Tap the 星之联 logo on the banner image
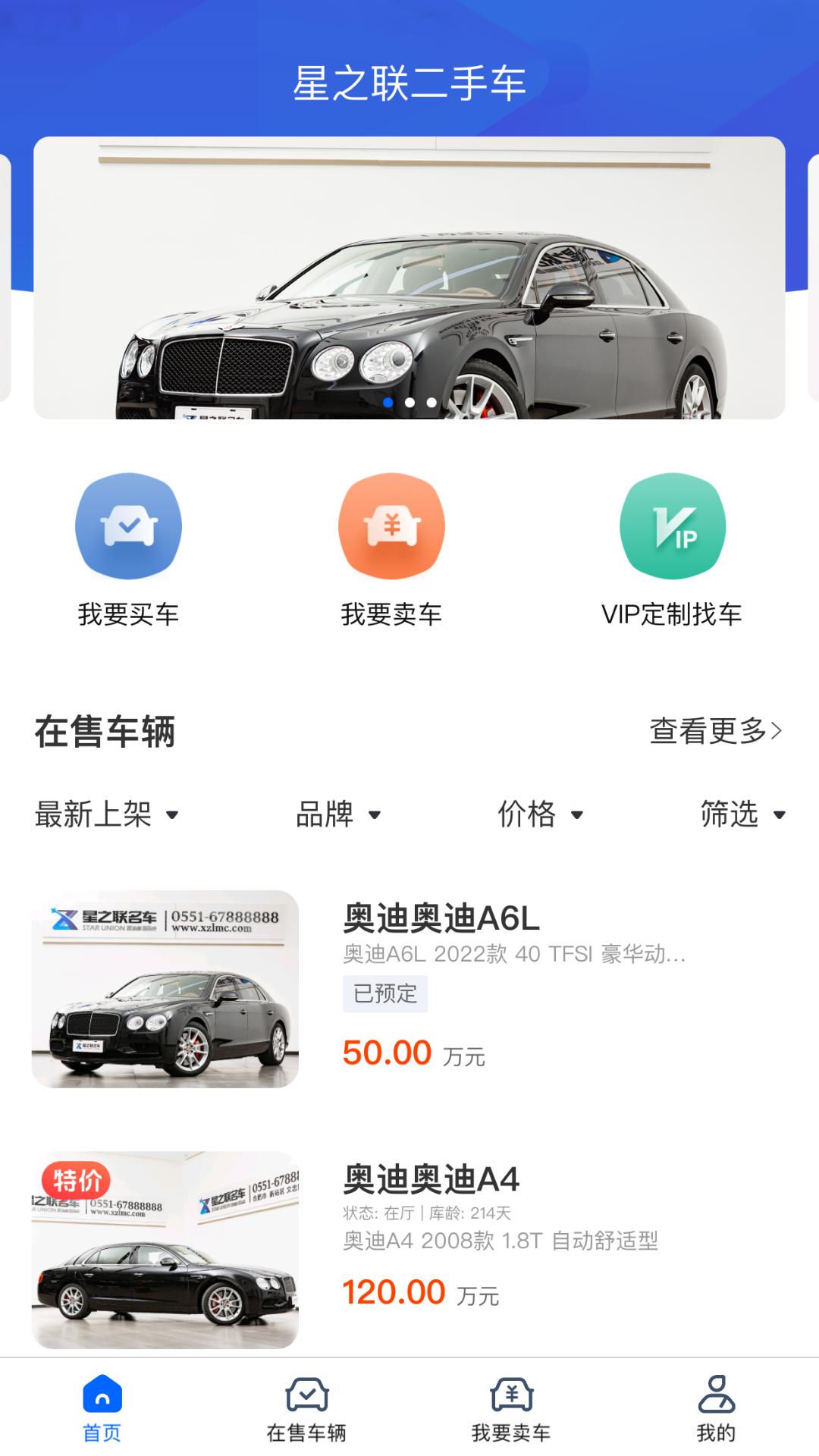This screenshot has height=1456, width=819. coord(215,416)
